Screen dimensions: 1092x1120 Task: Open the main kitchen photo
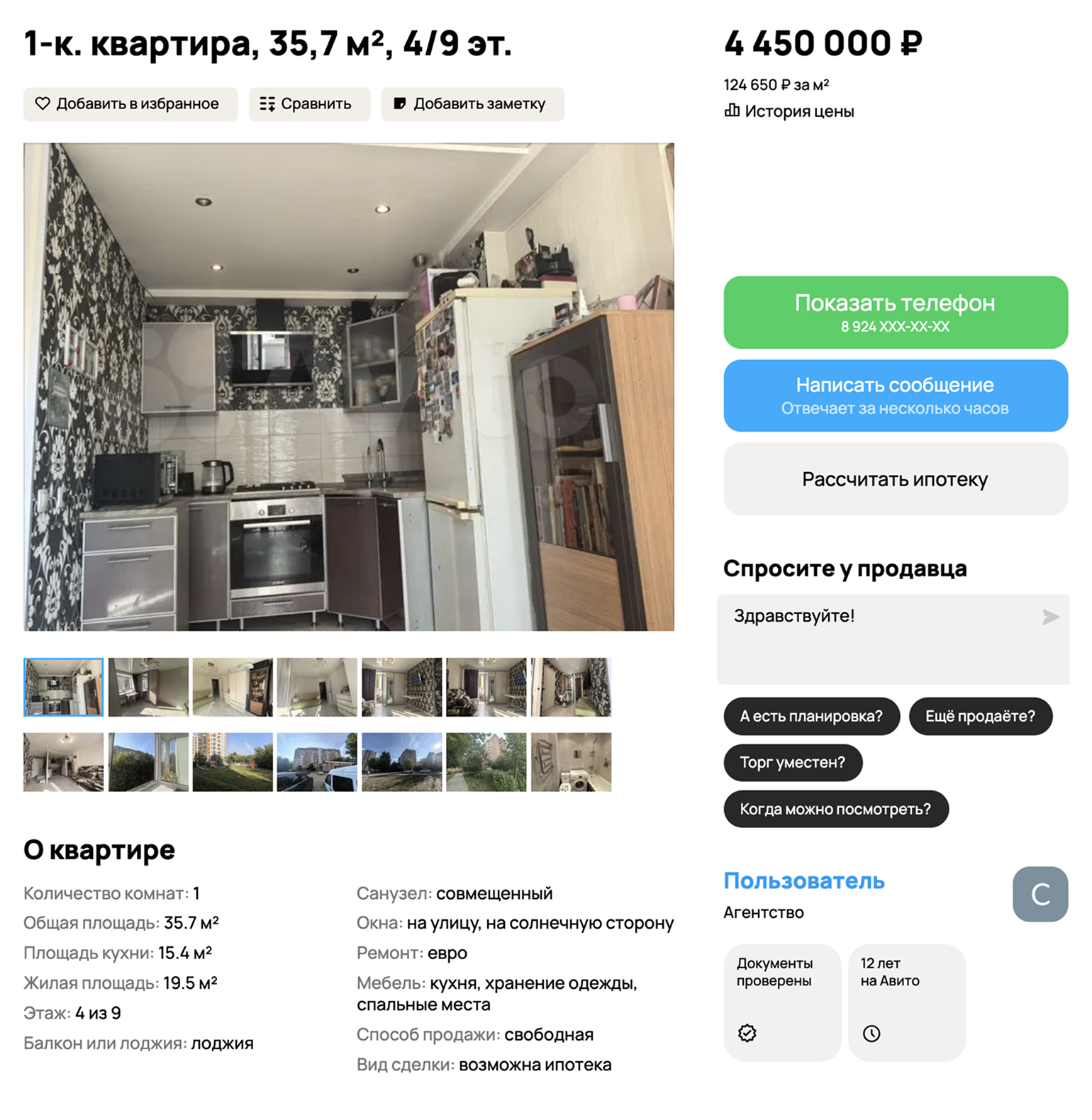click(x=348, y=386)
